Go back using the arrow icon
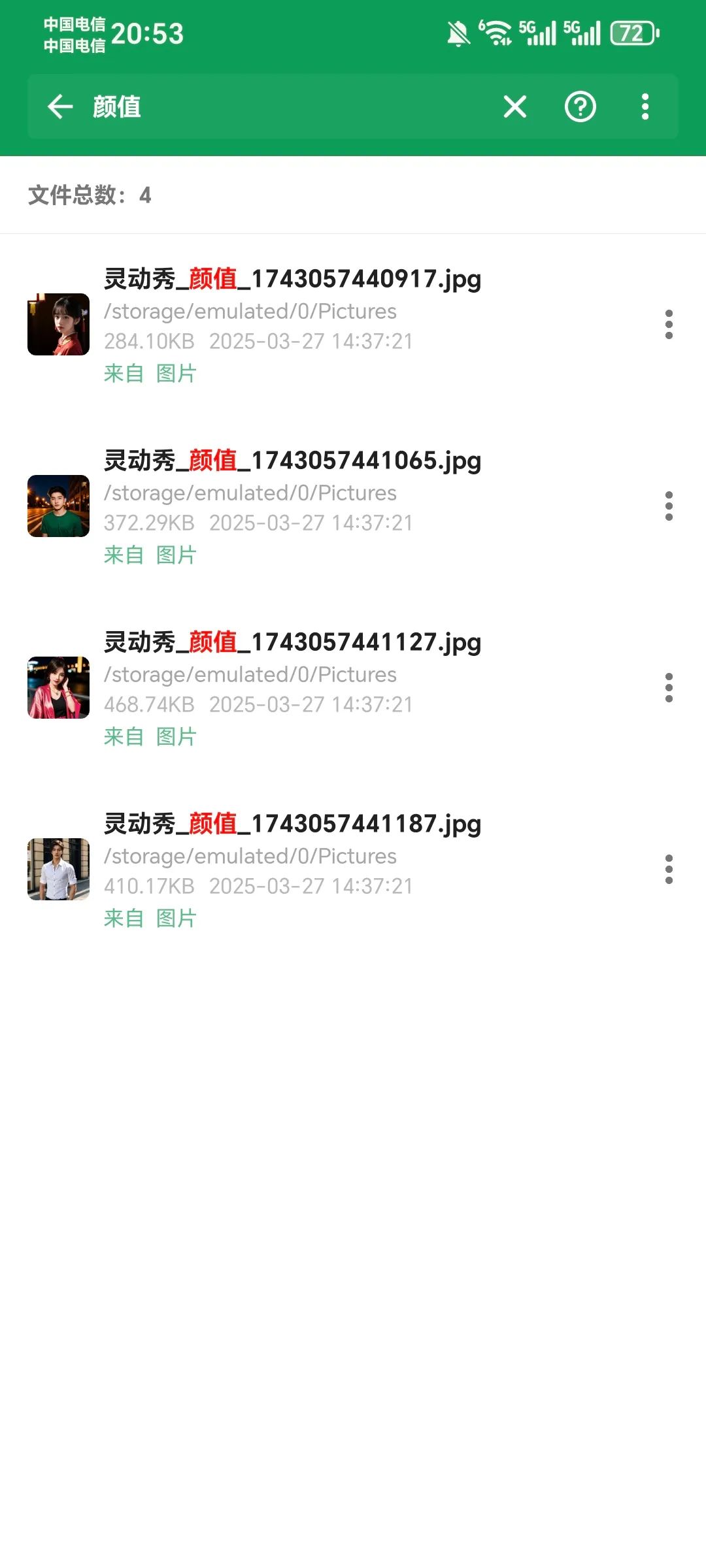 (60, 106)
